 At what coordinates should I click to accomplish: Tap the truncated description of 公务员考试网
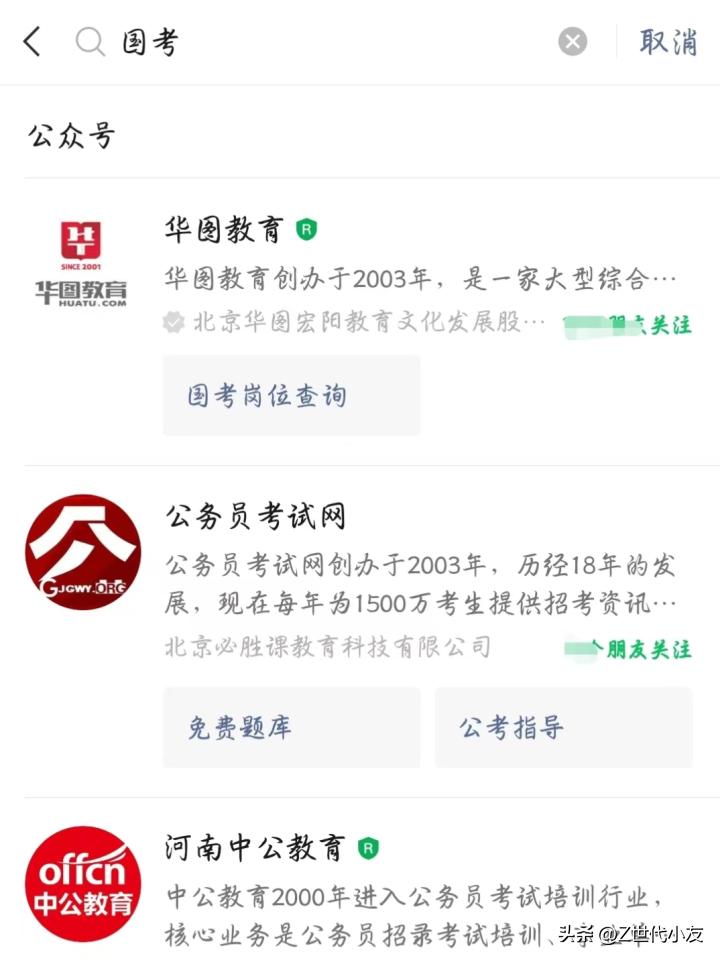(x=430, y=585)
